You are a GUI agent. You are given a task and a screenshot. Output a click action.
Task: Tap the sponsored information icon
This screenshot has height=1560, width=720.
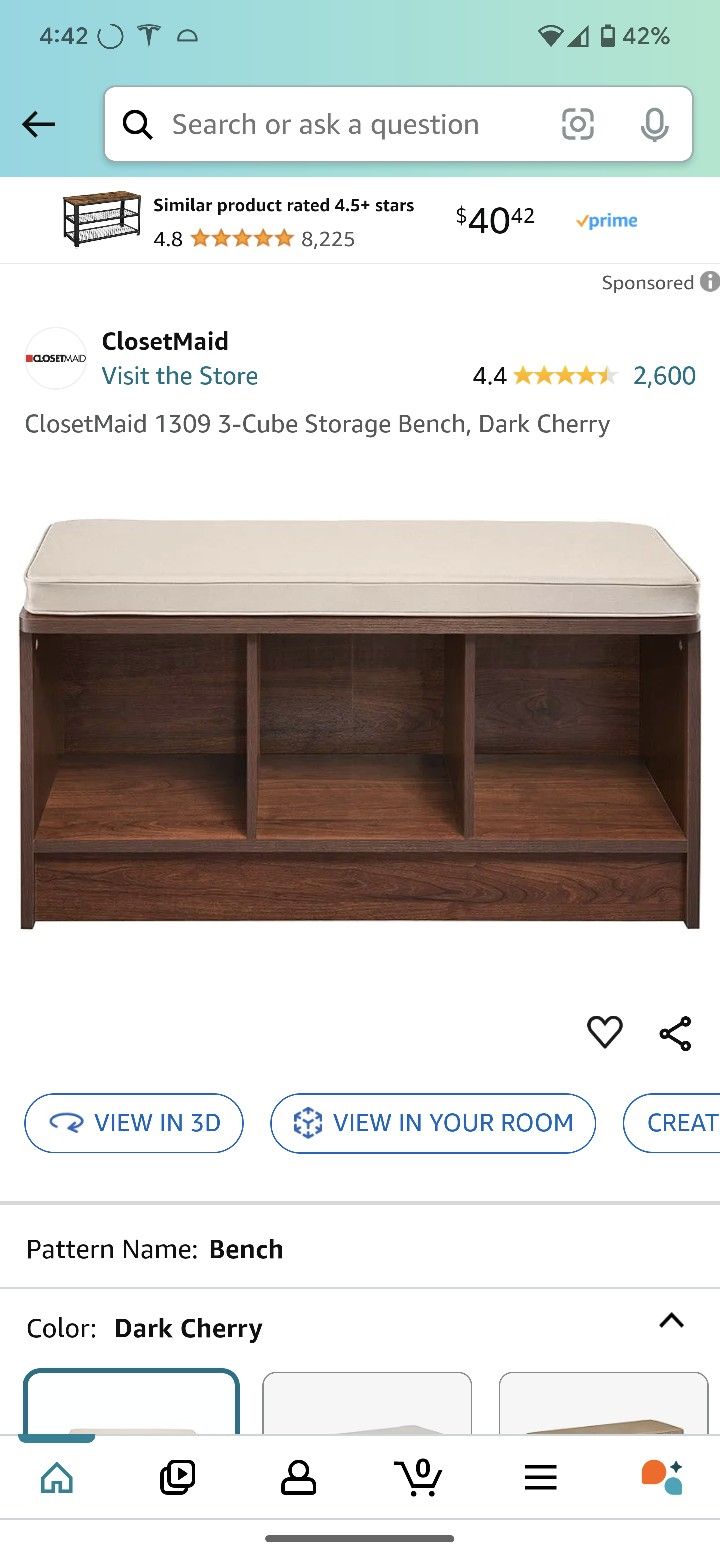tap(711, 283)
